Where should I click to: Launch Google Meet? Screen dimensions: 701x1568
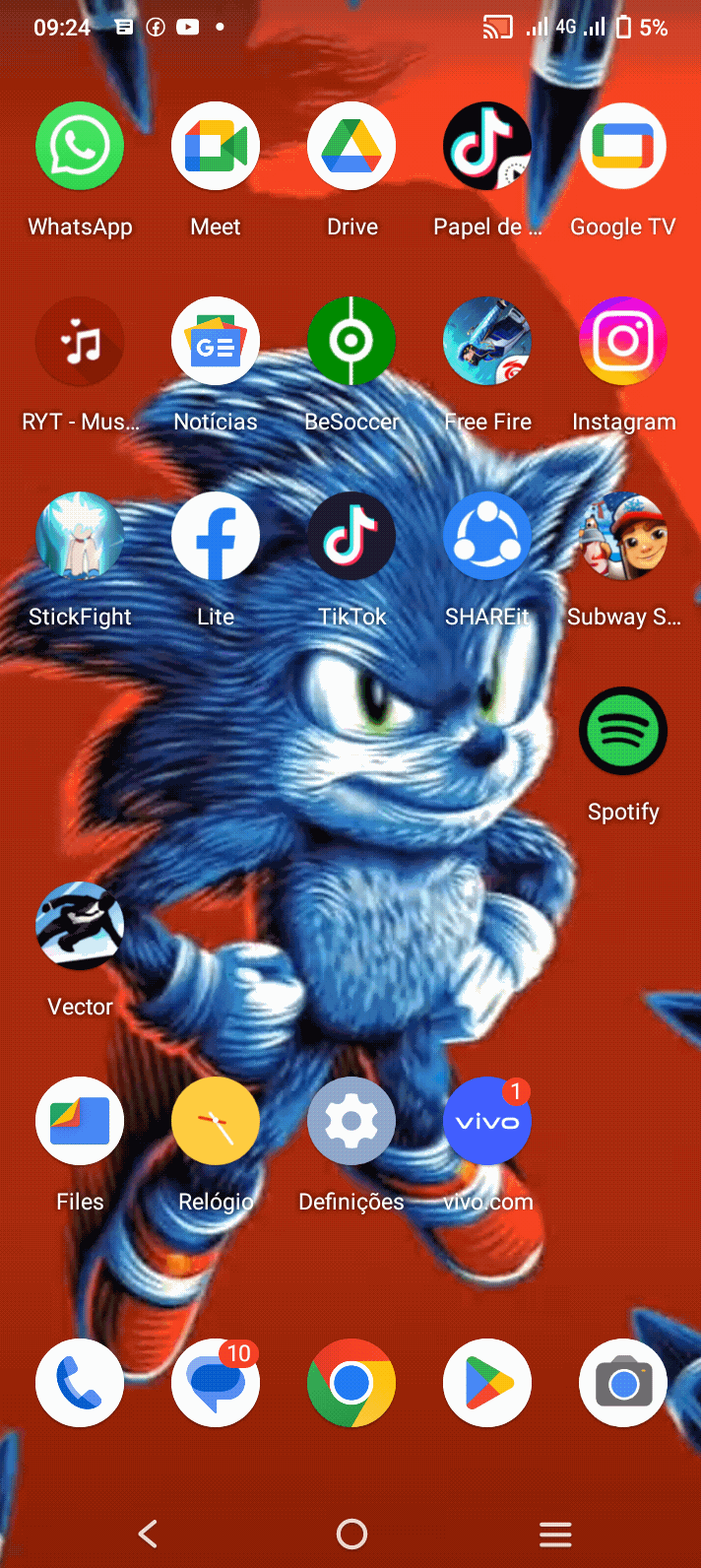pos(216,147)
